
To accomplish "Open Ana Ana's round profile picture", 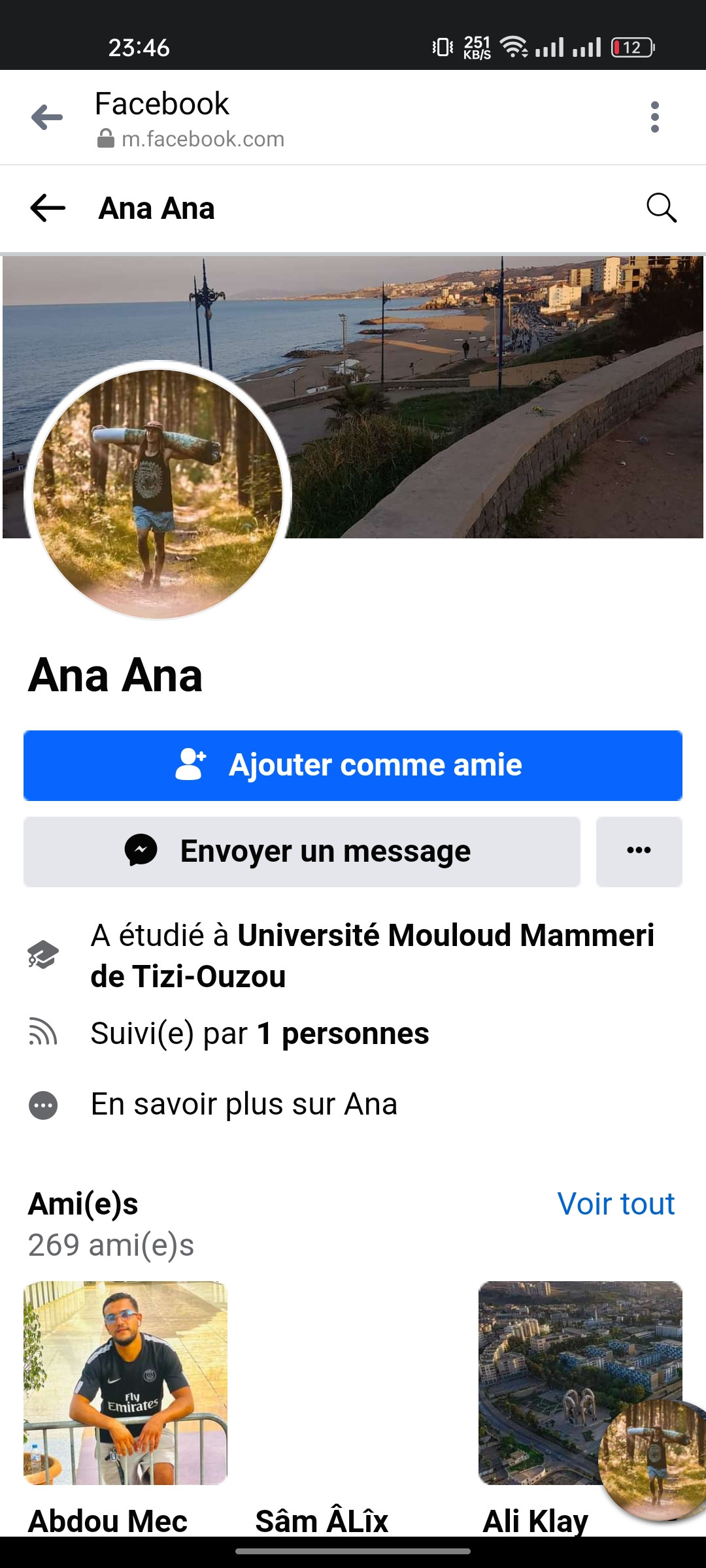I will tap(158, 491).
